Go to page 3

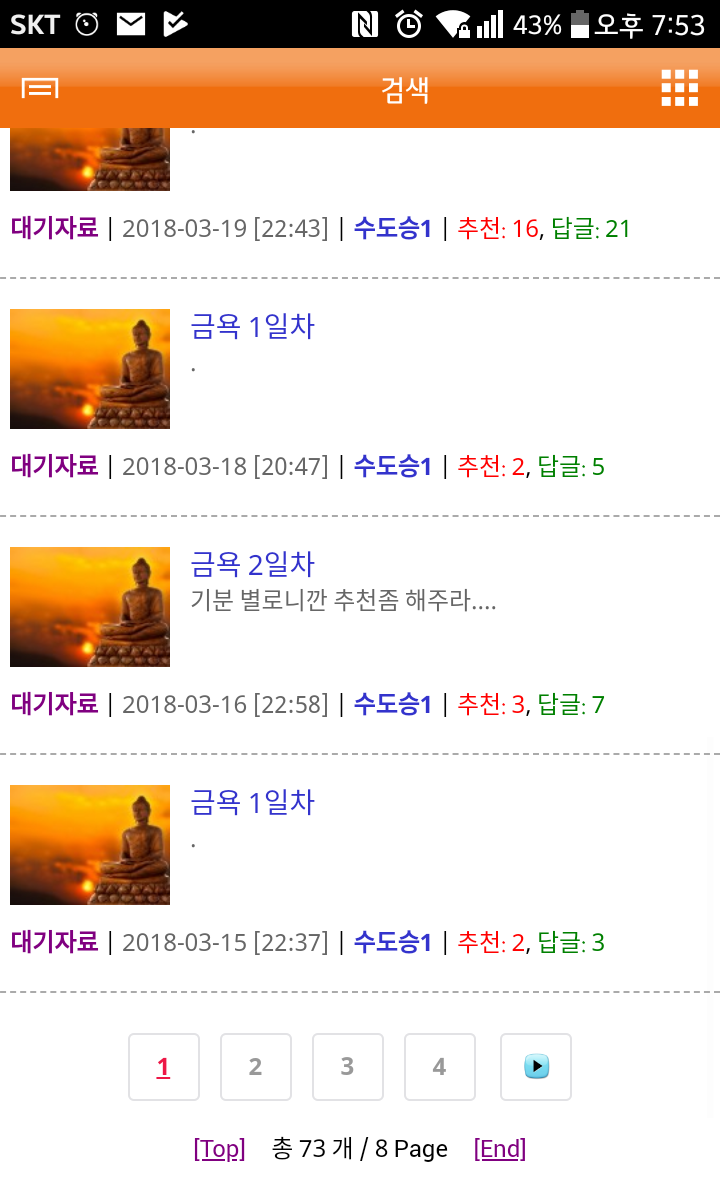(x=348, y=1067)
